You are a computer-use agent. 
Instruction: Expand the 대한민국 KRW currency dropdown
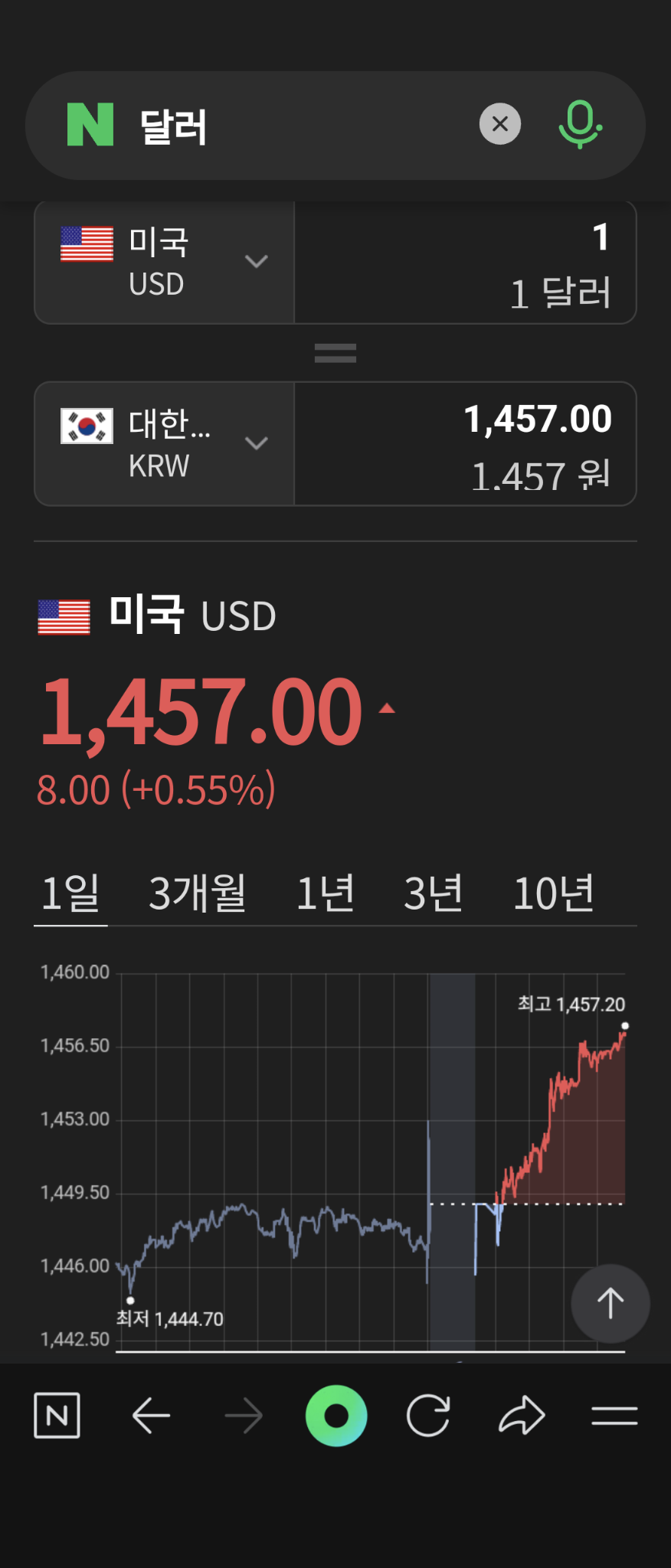pyautogui.click(x=165, y=444)
